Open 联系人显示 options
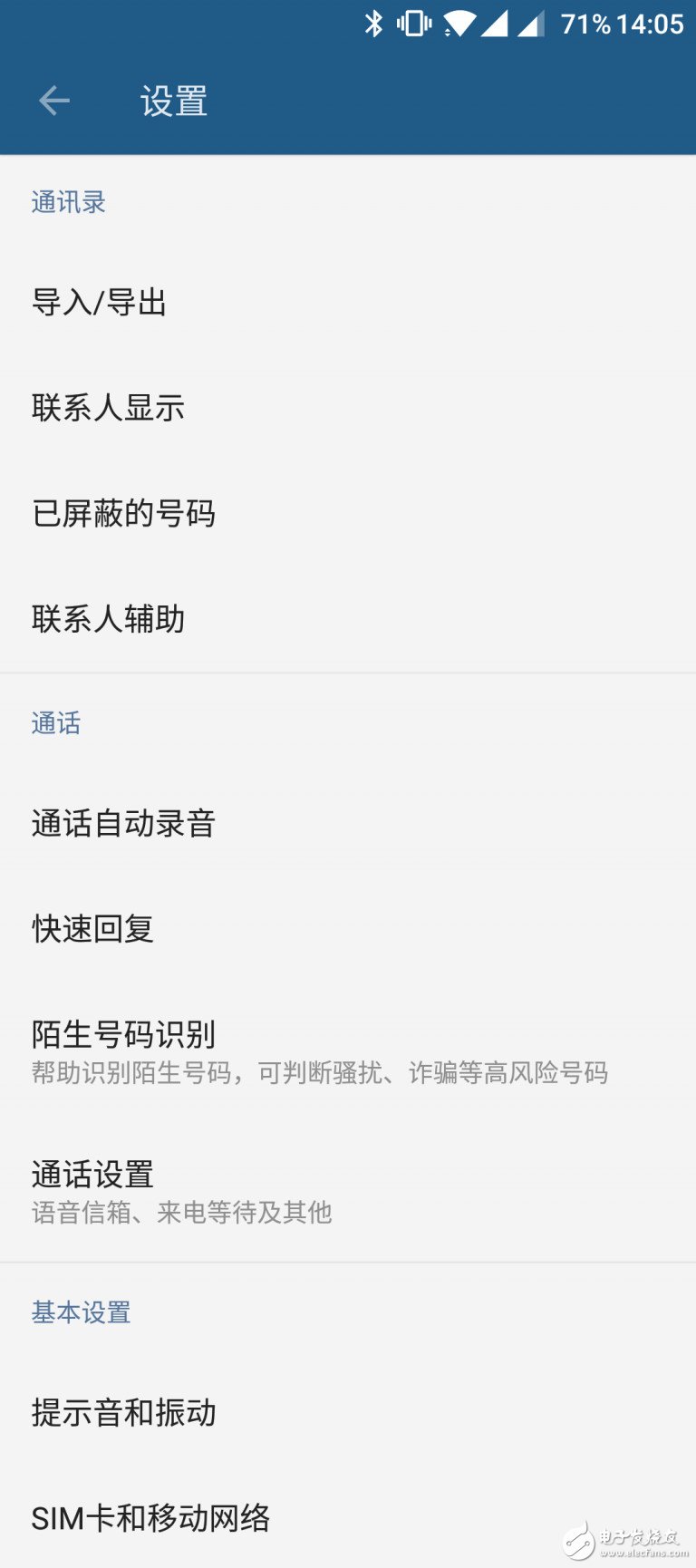This screenshot has height=1568, width=696. tap(107, 408)
